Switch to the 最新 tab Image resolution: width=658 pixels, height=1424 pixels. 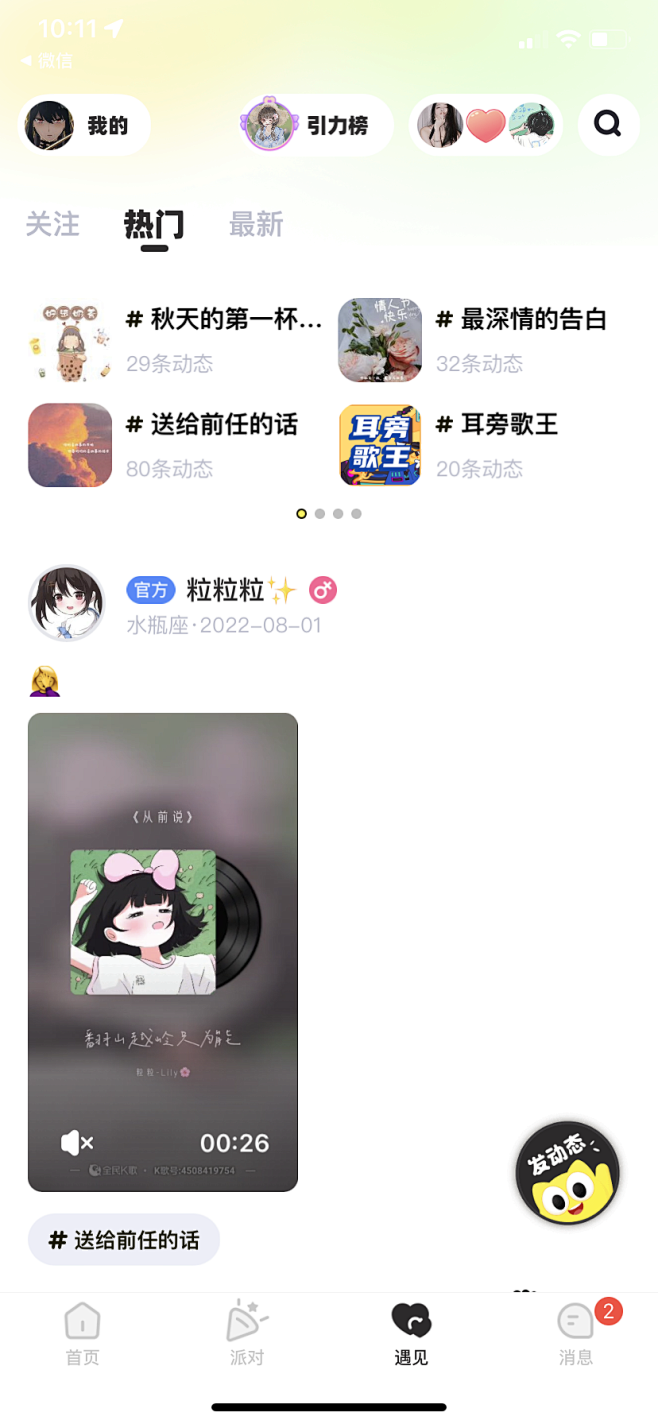coord(256,224)
